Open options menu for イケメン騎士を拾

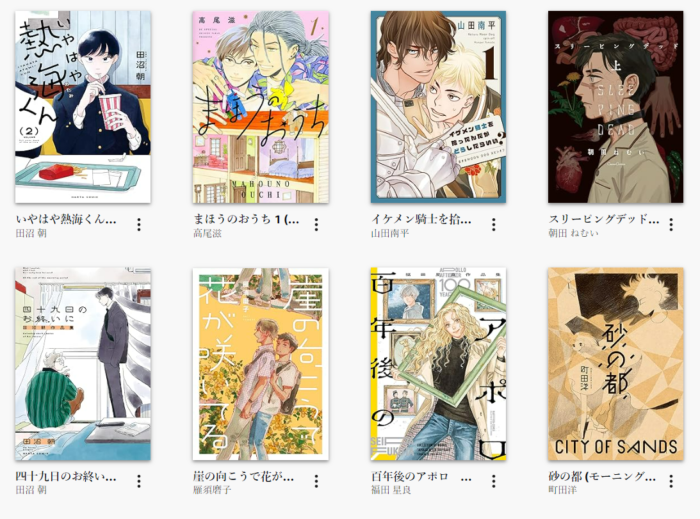(494, 225)
